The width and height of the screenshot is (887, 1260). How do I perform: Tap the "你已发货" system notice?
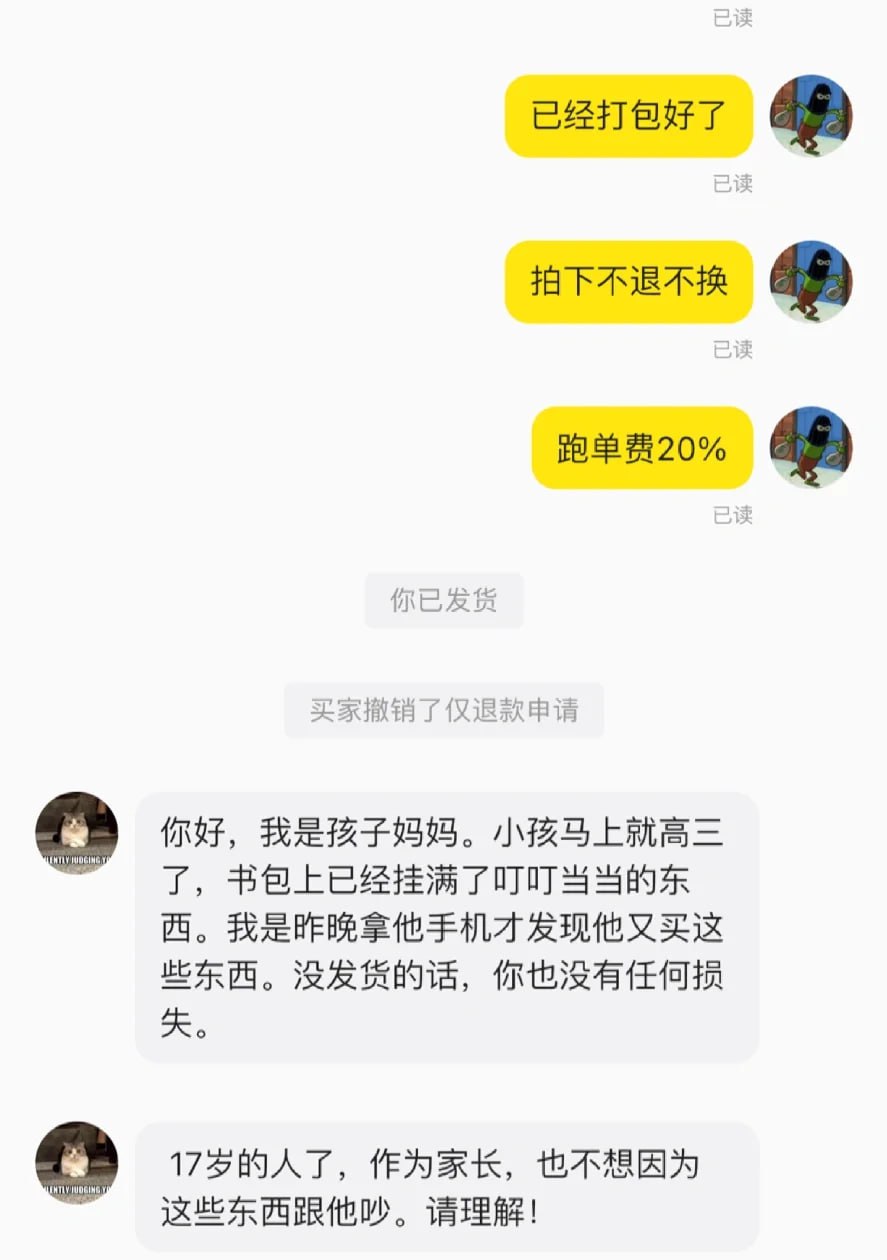point(443,600)
